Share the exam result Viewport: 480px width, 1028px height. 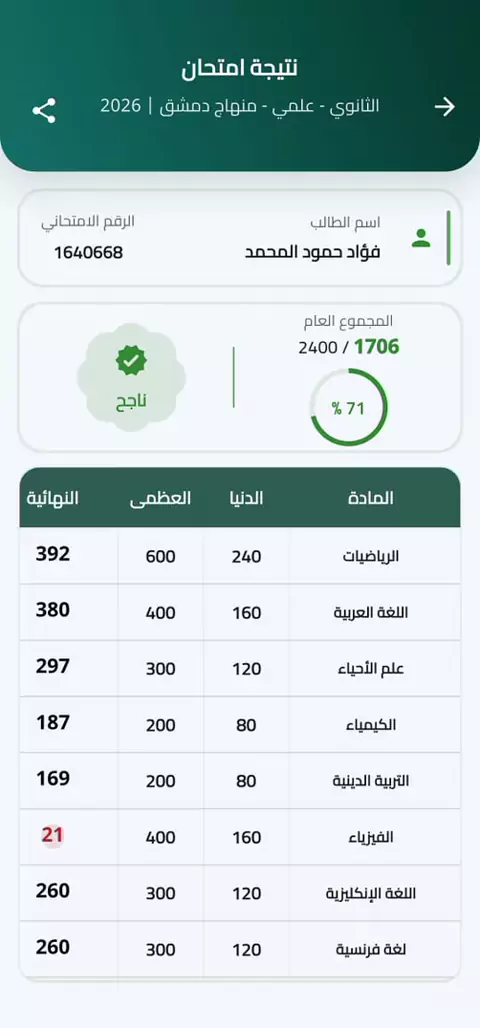44,110
